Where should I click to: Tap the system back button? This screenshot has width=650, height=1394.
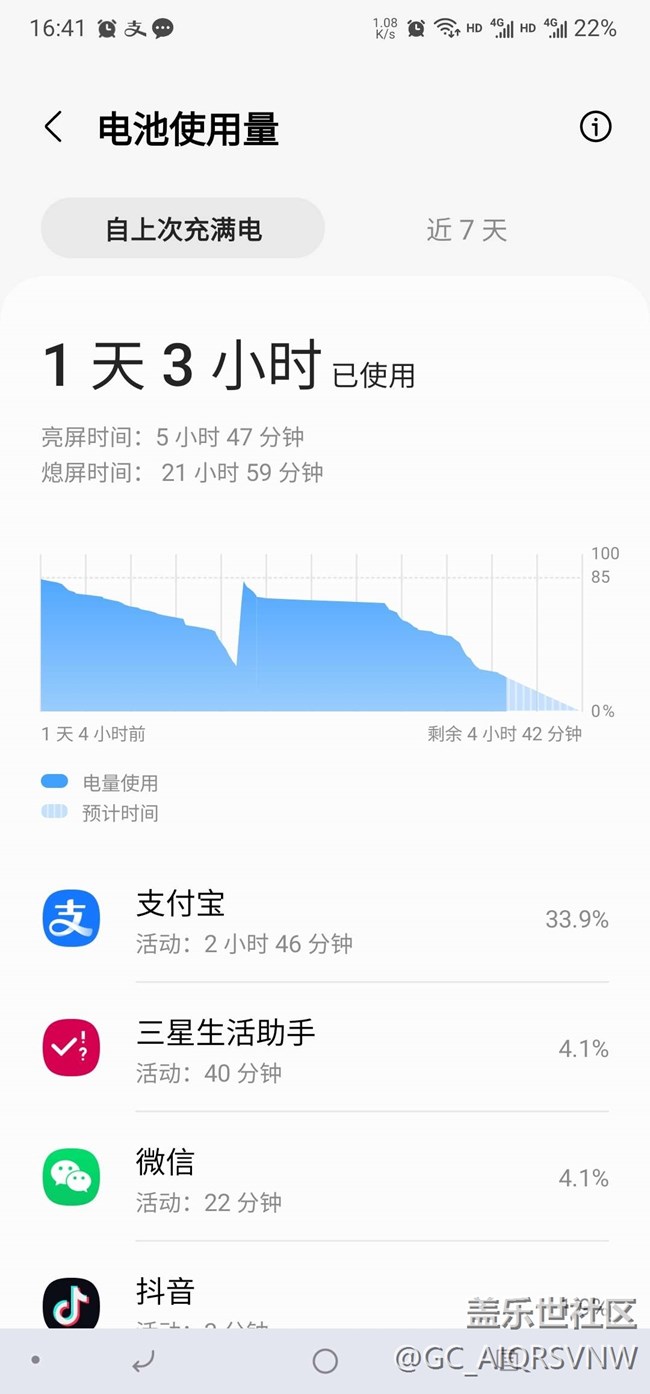click(144, 1361)
